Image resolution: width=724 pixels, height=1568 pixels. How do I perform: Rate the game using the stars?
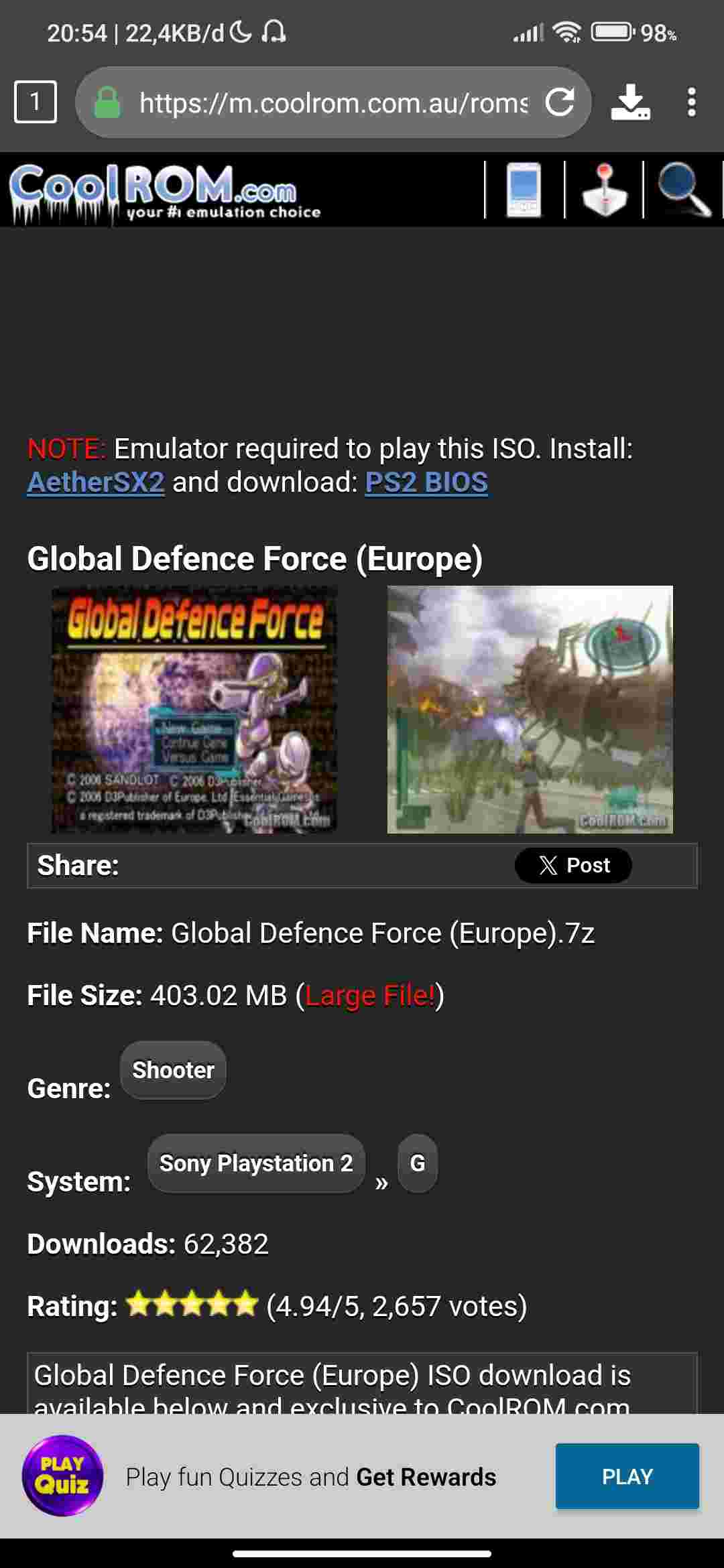pyautogui.click(x=192, y=1305)
